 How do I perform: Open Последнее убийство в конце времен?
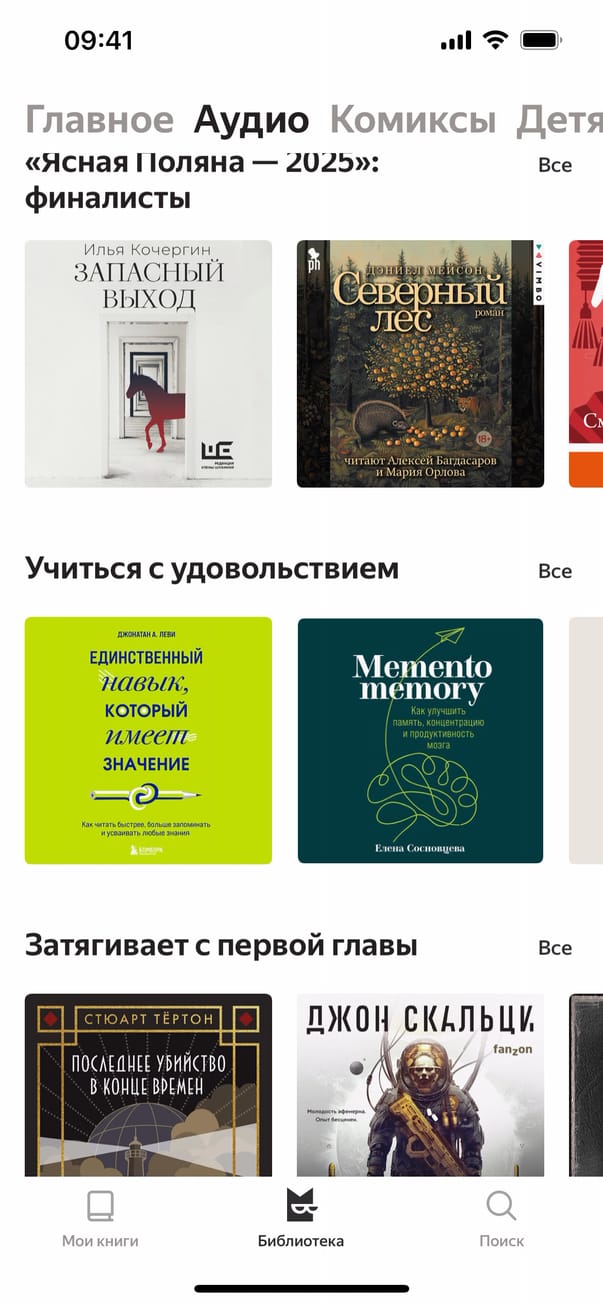[148, 1085]
